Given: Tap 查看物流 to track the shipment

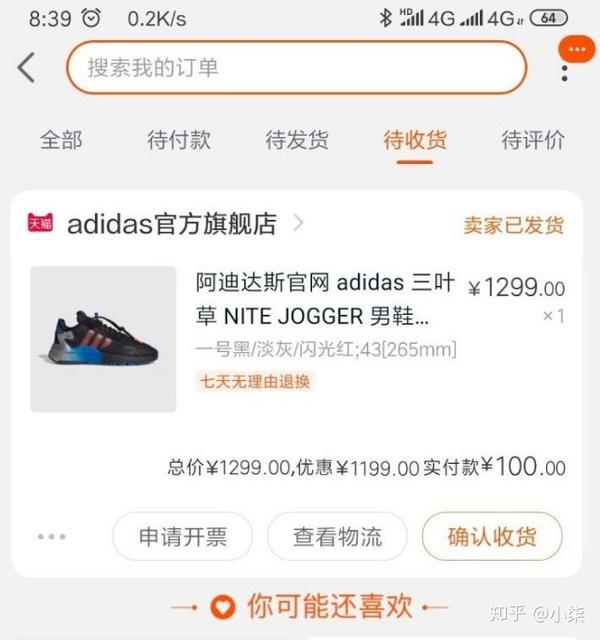Looking at the screenshot, I should 337,537.
